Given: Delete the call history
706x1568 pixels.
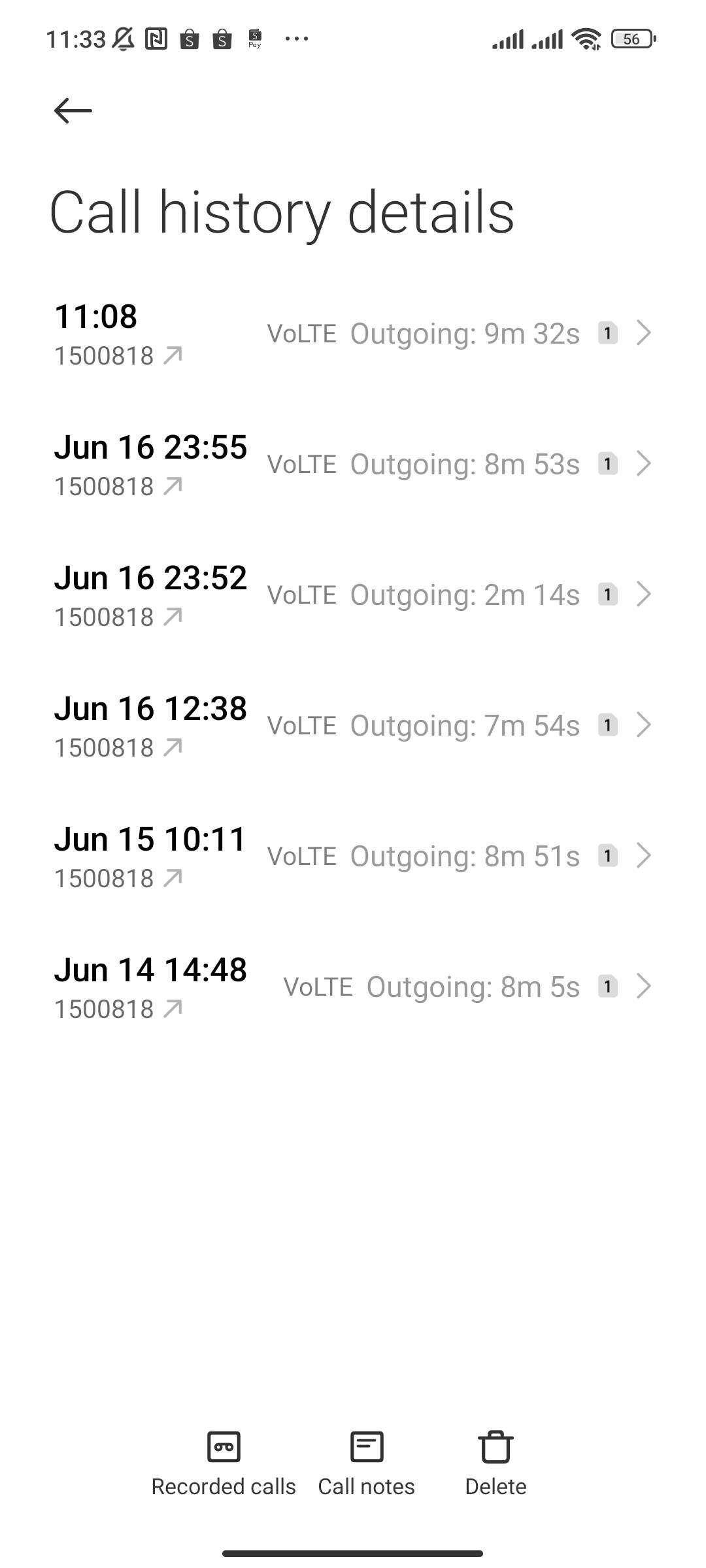Looking at the screenshot, I should pos(496,1463).
